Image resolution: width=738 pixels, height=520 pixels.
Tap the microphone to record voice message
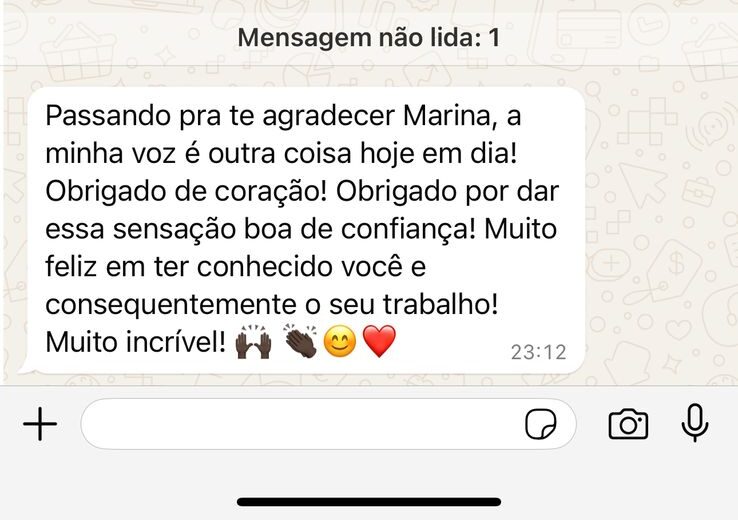[x=695, y=424]
